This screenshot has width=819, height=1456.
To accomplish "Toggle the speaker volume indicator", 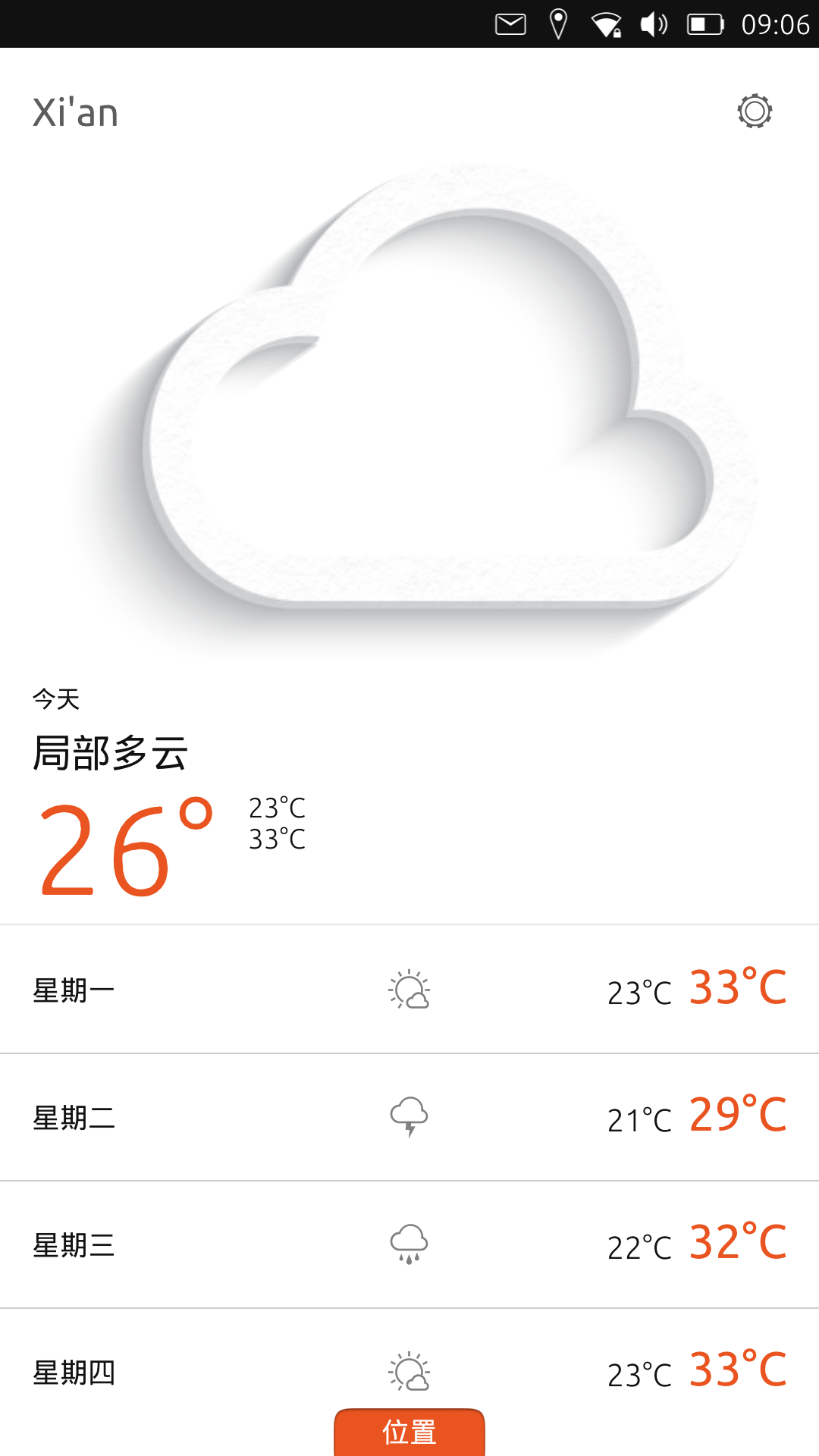I will [652, 24].
